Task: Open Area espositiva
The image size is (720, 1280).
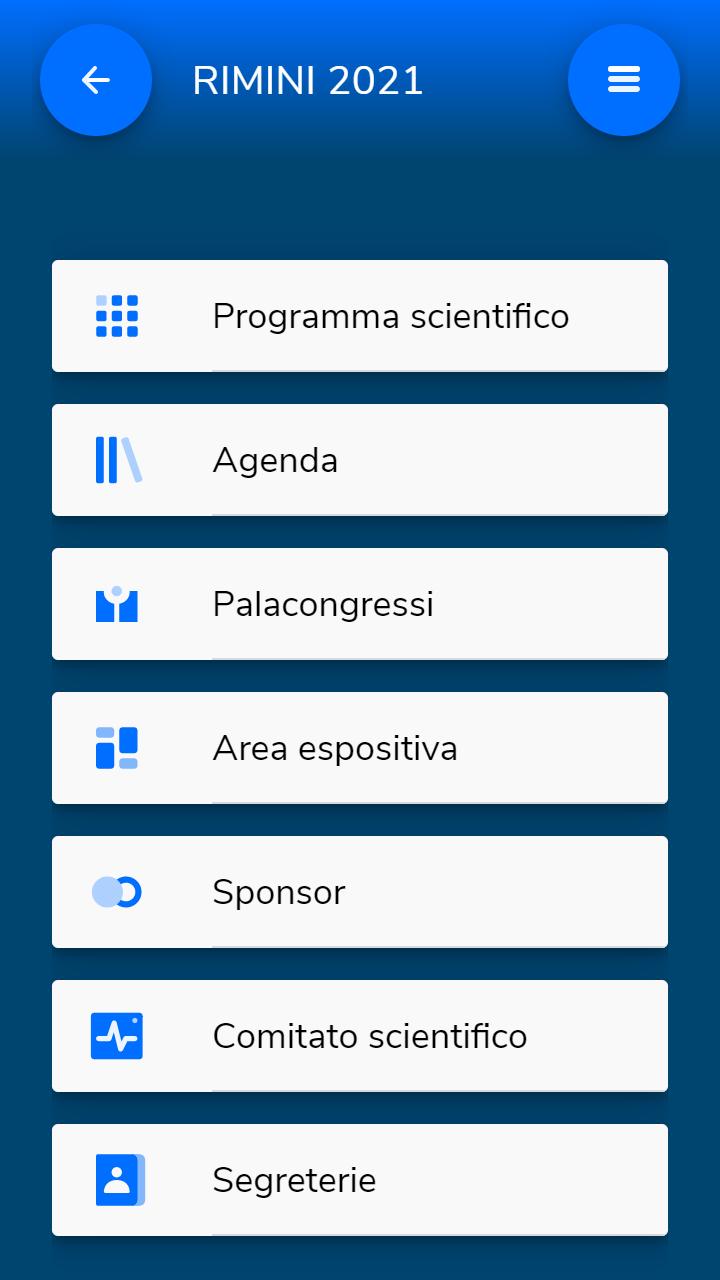Action: (x=360, y=748)
